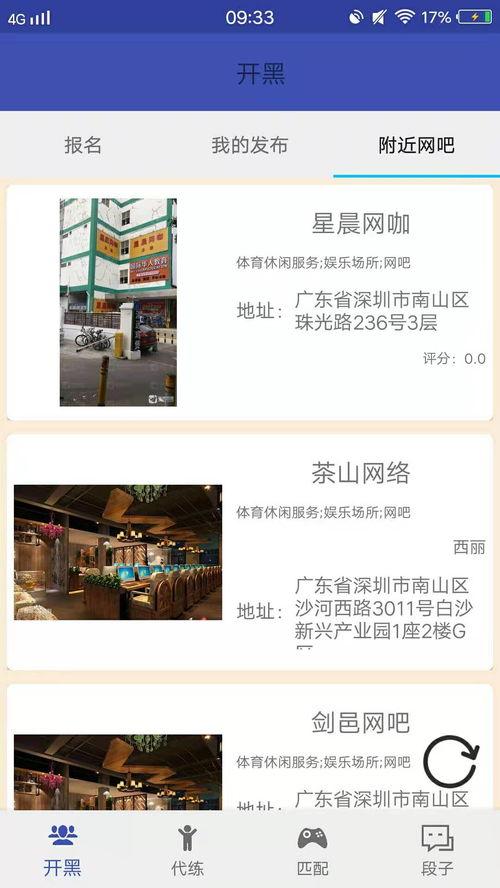Open the 匹配 bottom tab
The image size is (500, 888).
click(313, 850)
